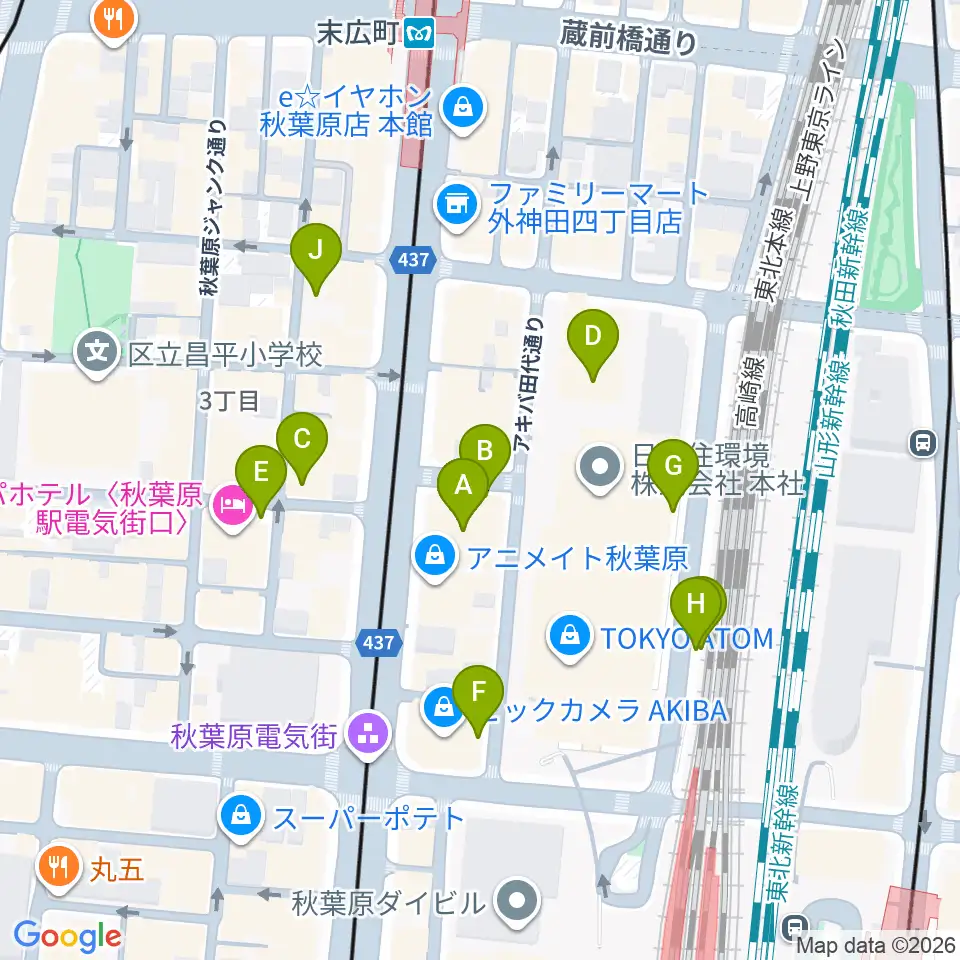Image resolution: width=960 pixels, height=960 pixels.
Task: Open the 秋葉原電気街 landmark pin
Action: 367,735
